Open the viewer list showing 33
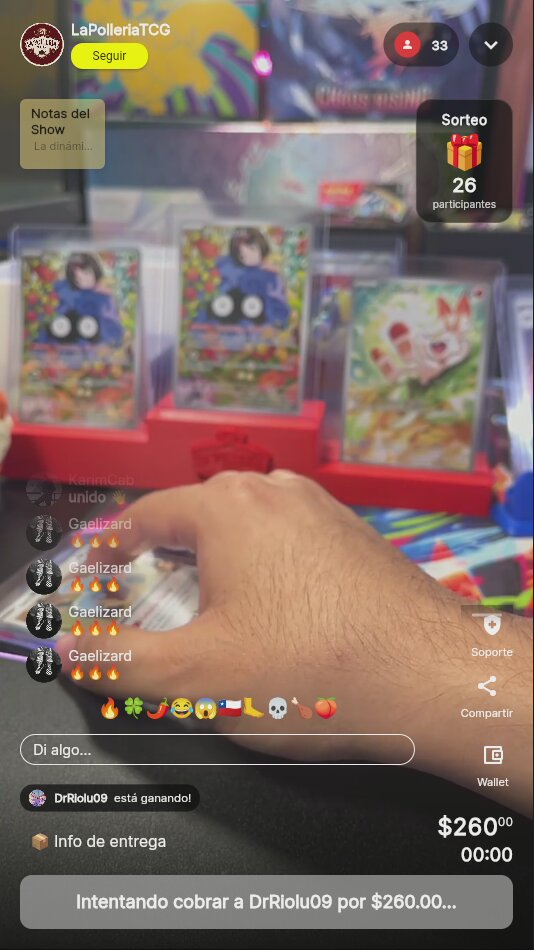This screenshot has width=534, height=950. [x=421, y=45]
